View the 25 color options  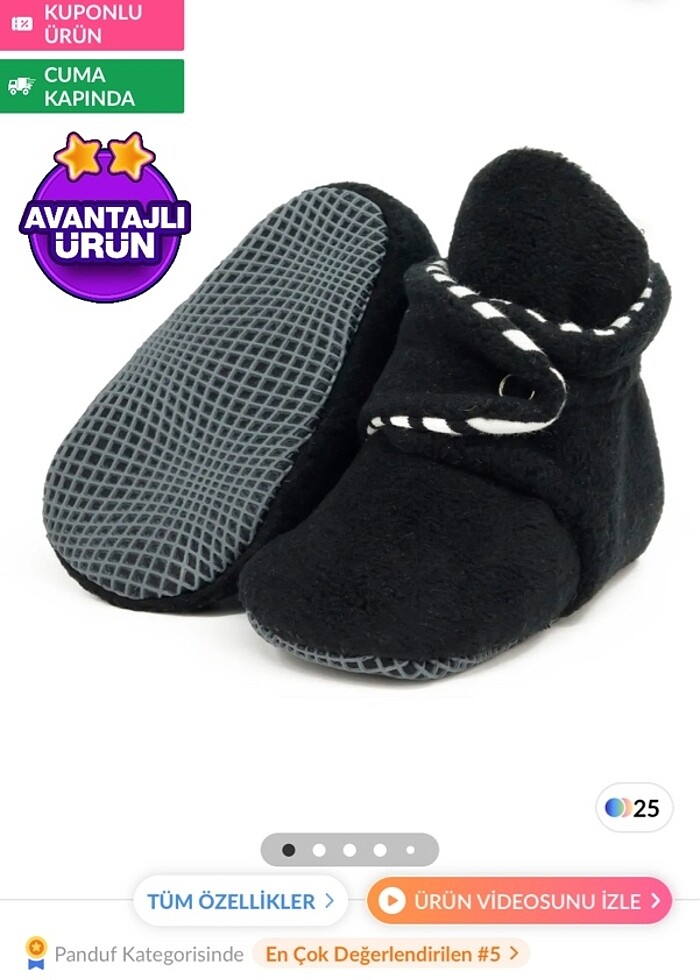634,808
